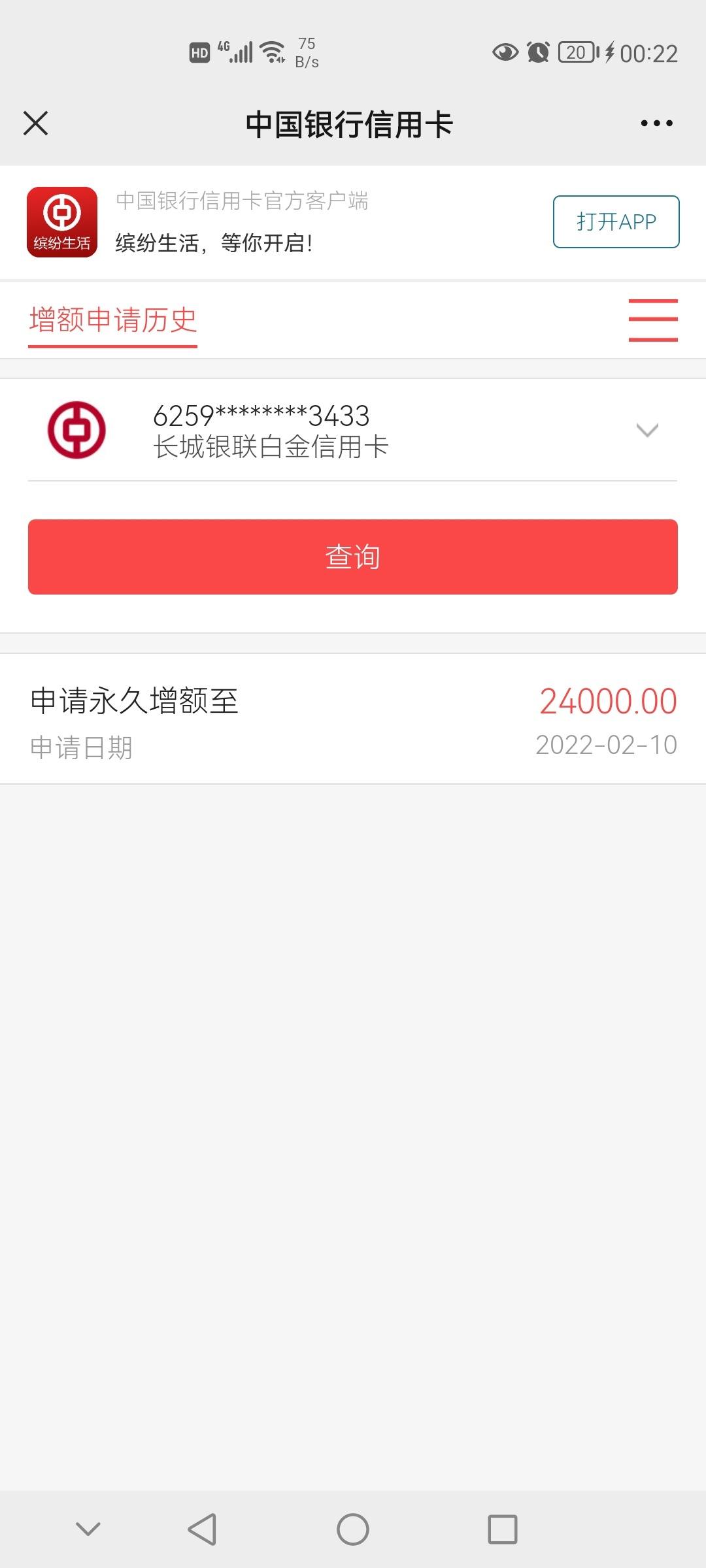Viewport: 706px width, 1568px height.
Task: Go to the home screen via the navigation bar
Action: pyautogui.click(x=353, y=1529)
